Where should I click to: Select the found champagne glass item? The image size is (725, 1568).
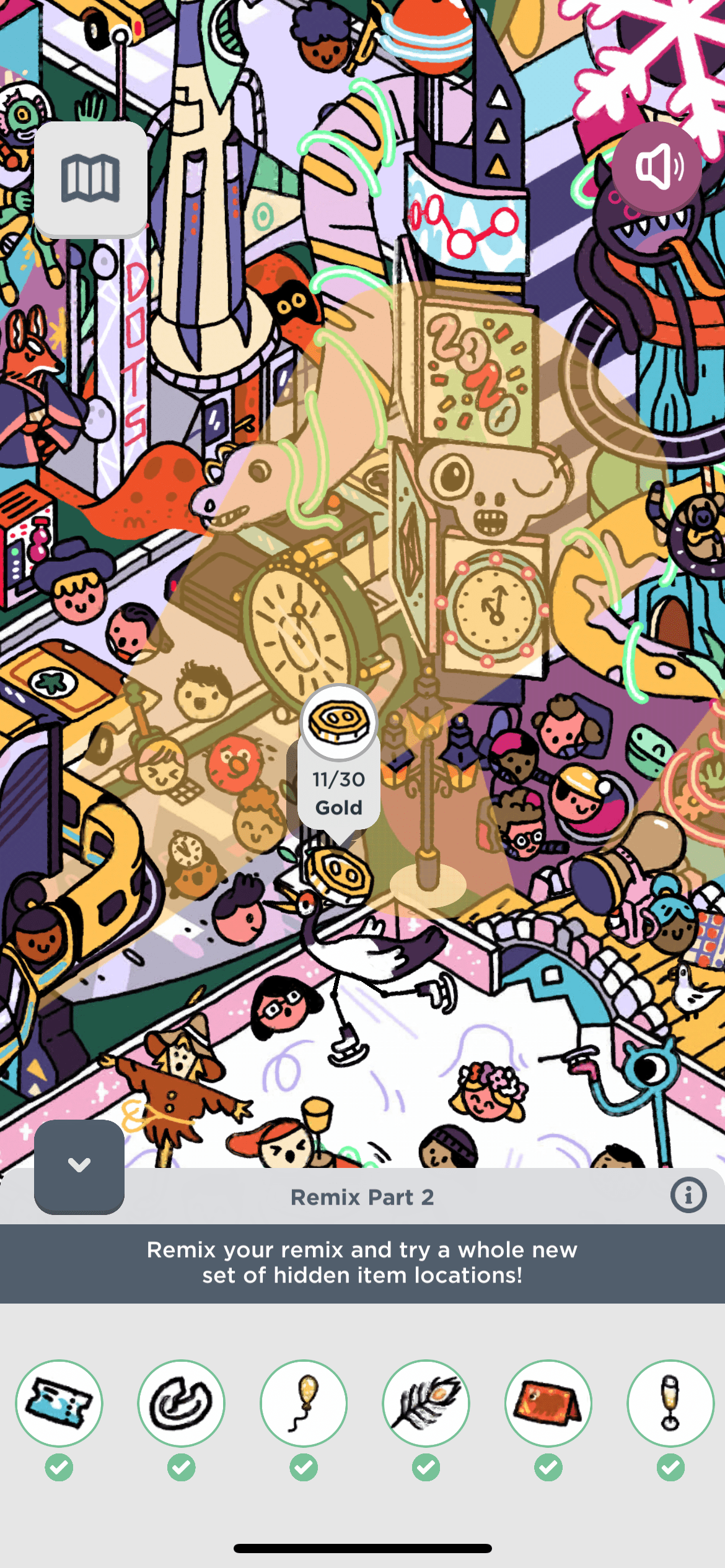click(670, 1403)
